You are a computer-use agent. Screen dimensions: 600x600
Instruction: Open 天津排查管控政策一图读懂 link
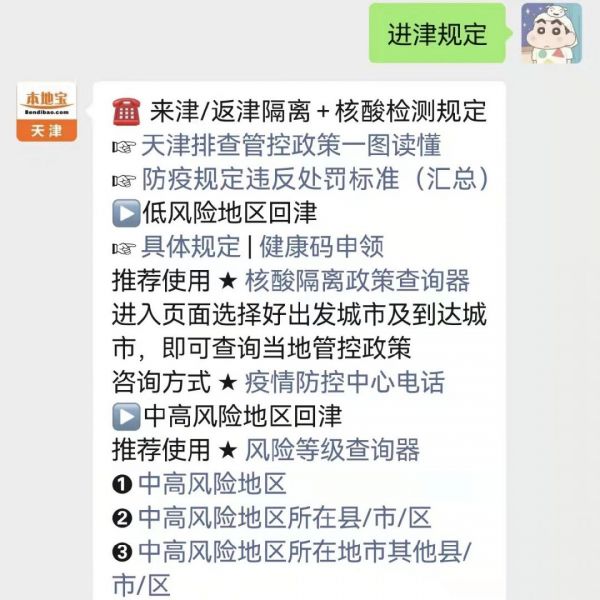(290, 145)
